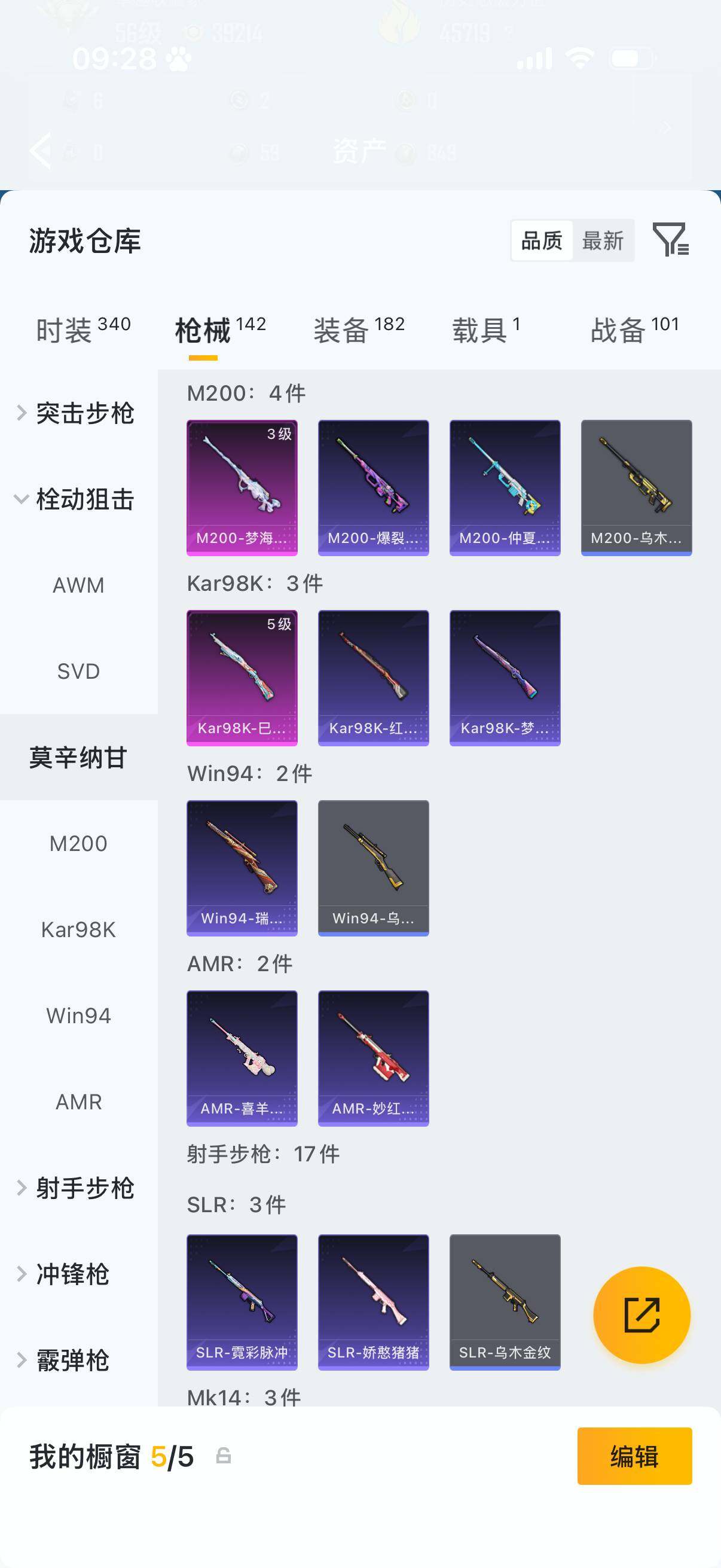This screenshot has width=721, height=1568.
Task: Open the M200-梦海 level 3 skin
Action: (x=242, y=487)
